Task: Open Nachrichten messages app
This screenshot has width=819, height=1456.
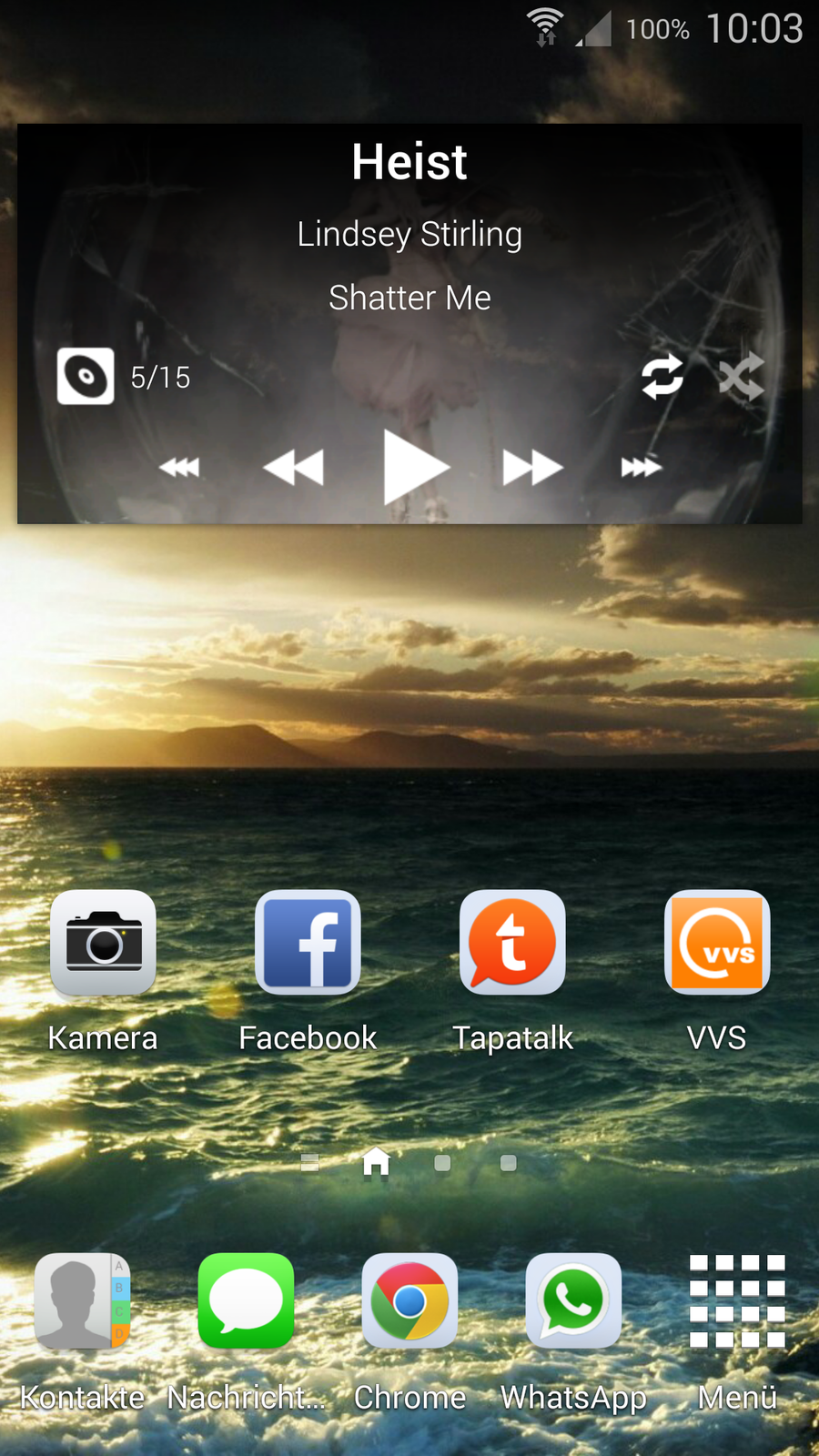Action: pyautogui.click(x=246, y=1301)
